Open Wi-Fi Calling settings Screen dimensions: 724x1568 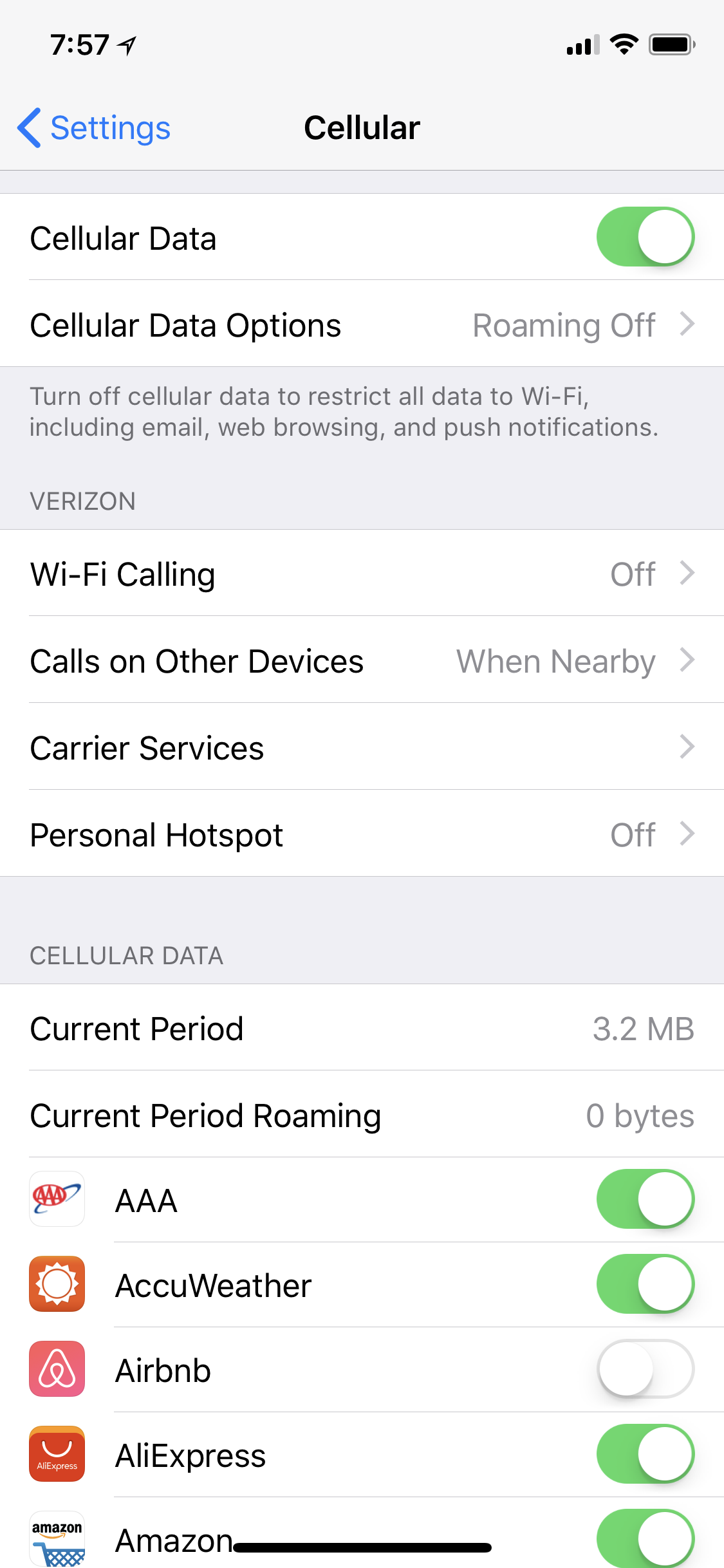tap(362, 574)
